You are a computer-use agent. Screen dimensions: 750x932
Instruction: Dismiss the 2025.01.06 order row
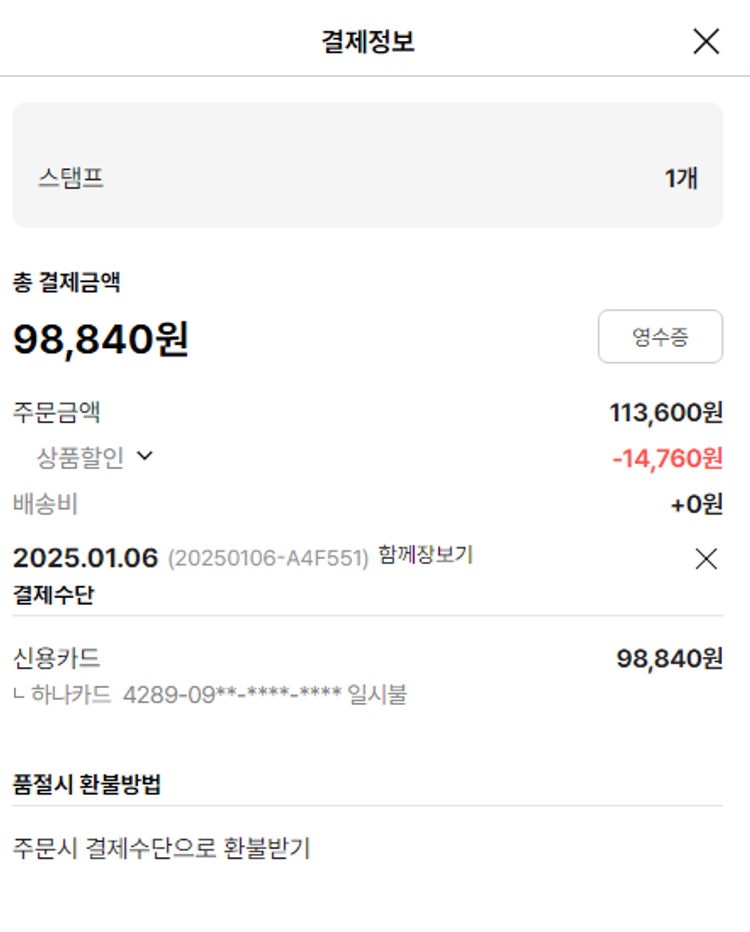pos(706,559)
